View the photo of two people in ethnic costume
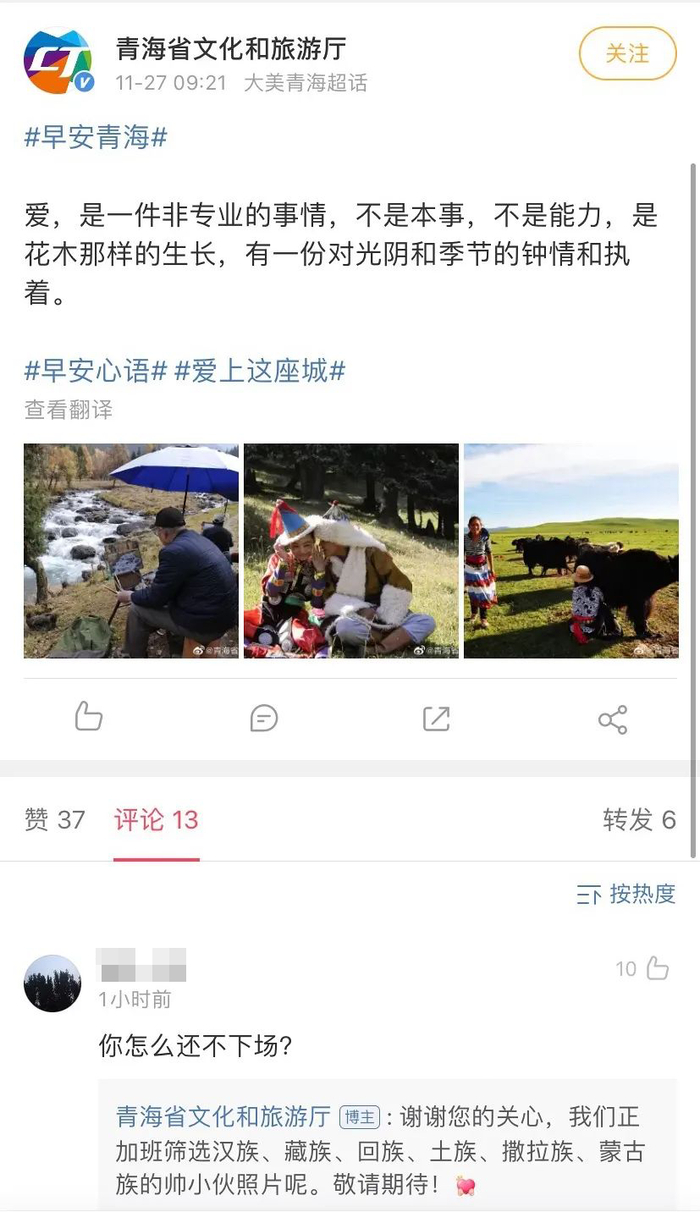Viewport: 700px width, 1212px height. [x=351, y=550]
